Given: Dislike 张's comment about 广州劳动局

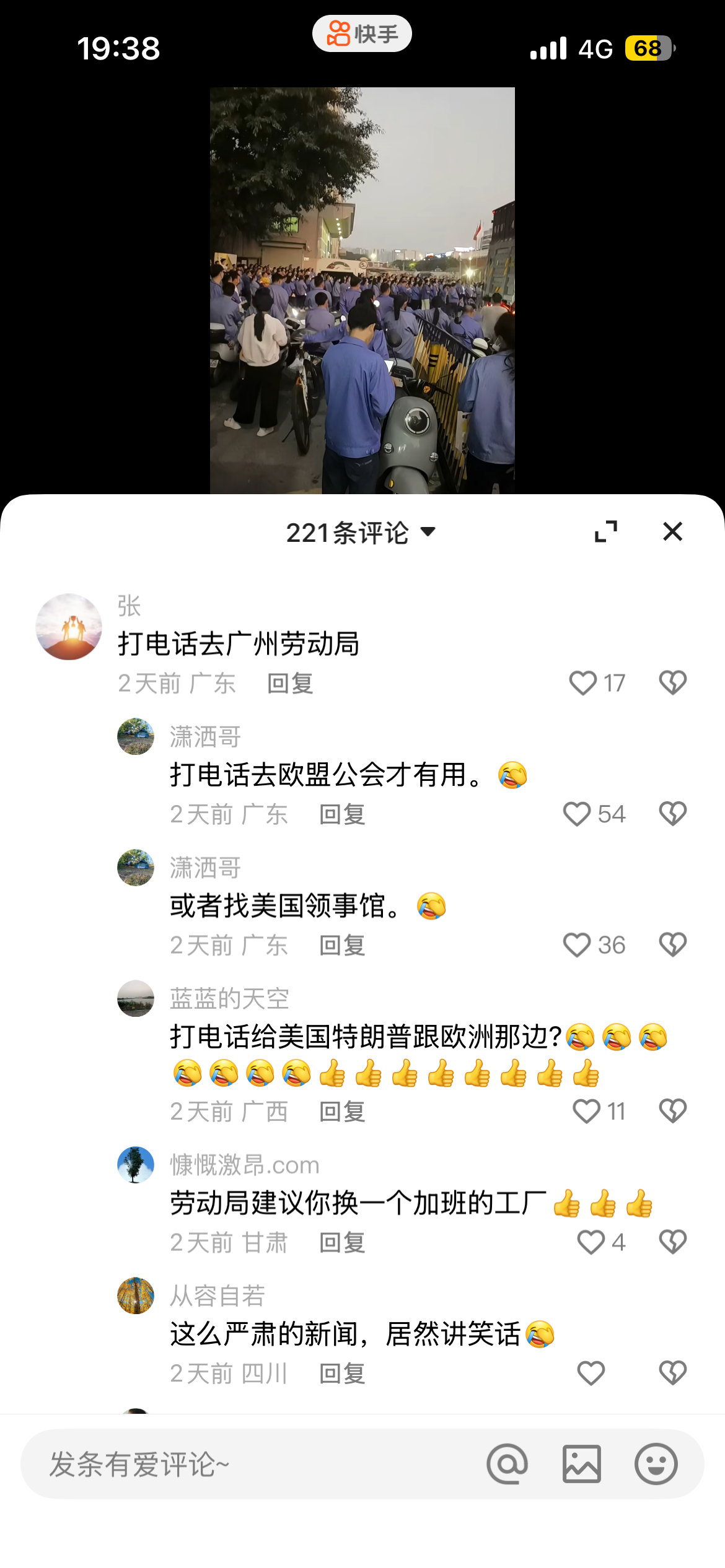Looking at the screenshot, I should (x=672, y=683).
